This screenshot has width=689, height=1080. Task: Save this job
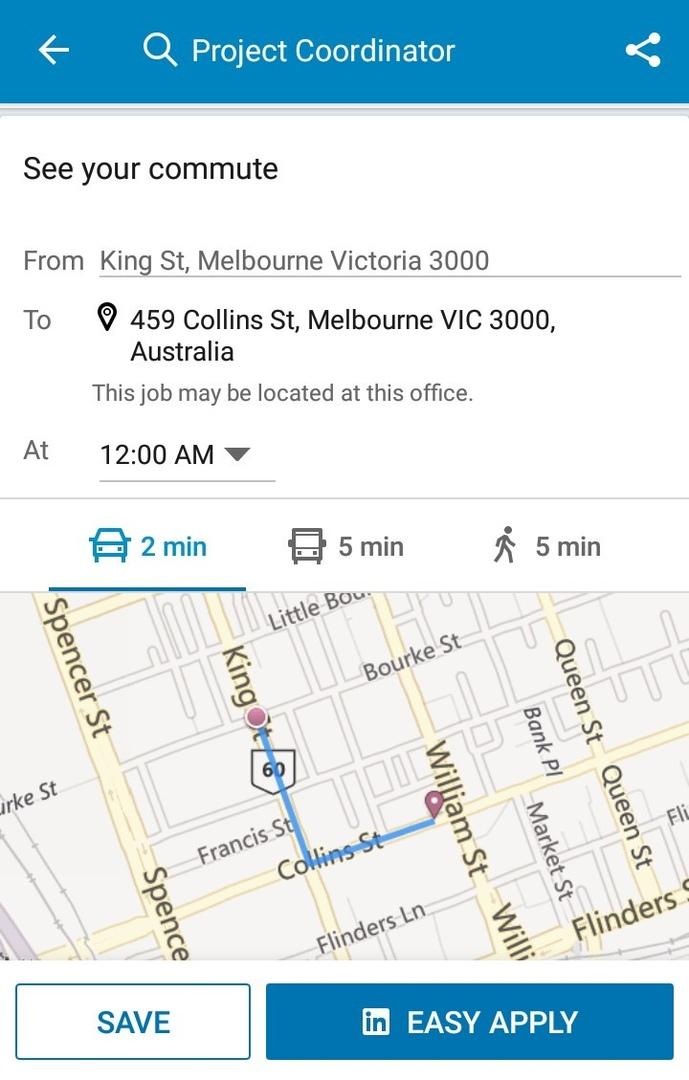(133, 1021)
